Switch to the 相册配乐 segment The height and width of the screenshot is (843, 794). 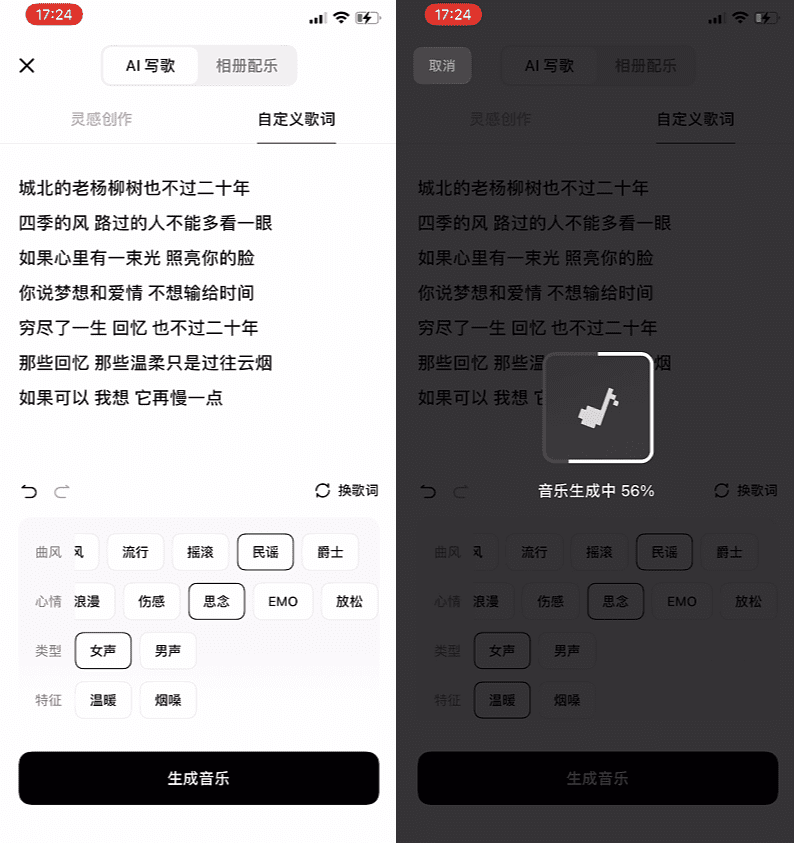tap(246, 66)
